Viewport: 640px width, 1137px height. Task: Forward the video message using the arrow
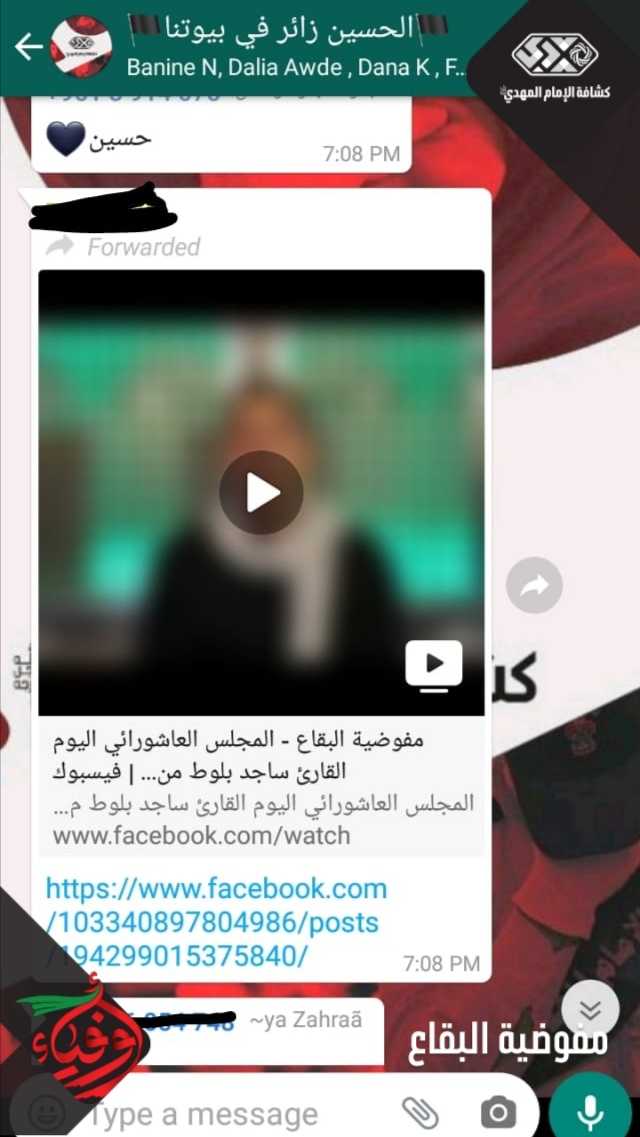click(534, 586)
